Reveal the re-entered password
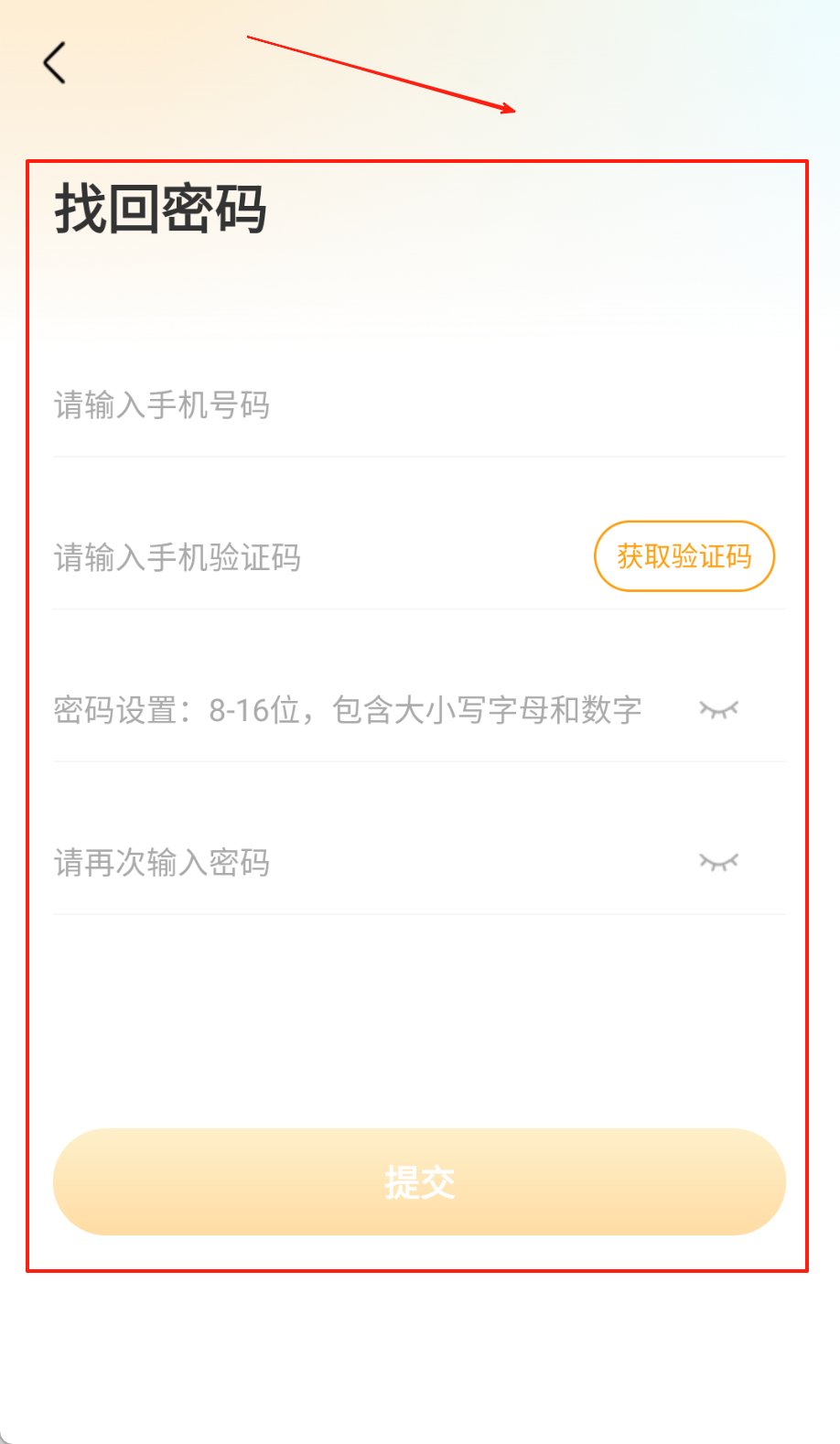This screenshot has height=1444, width=840. pos(718,862)
